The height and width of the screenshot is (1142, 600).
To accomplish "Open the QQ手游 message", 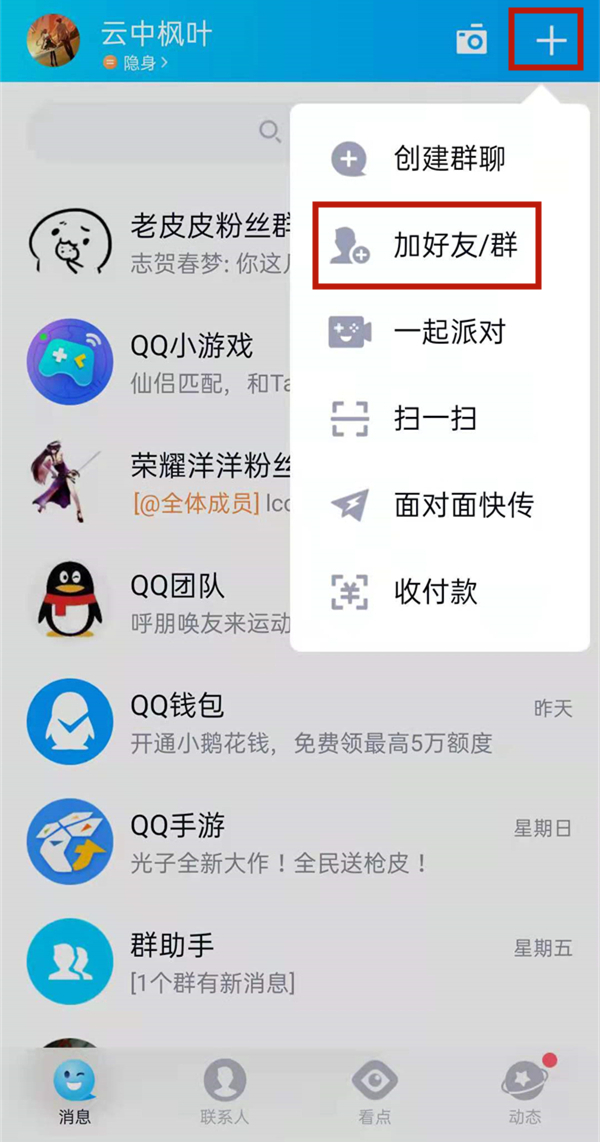I will click(300, 842).
